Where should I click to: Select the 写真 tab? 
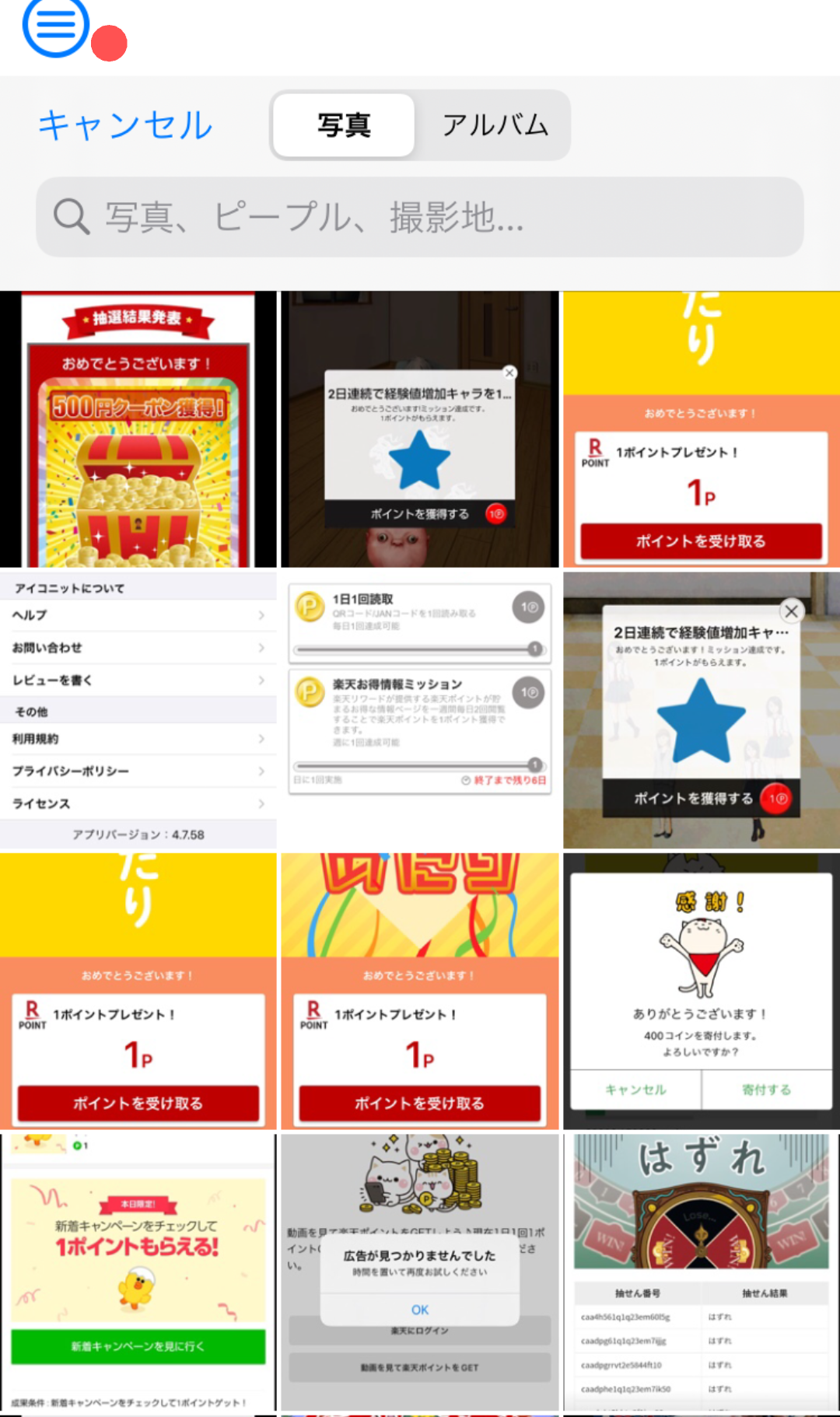coord(344,125)
